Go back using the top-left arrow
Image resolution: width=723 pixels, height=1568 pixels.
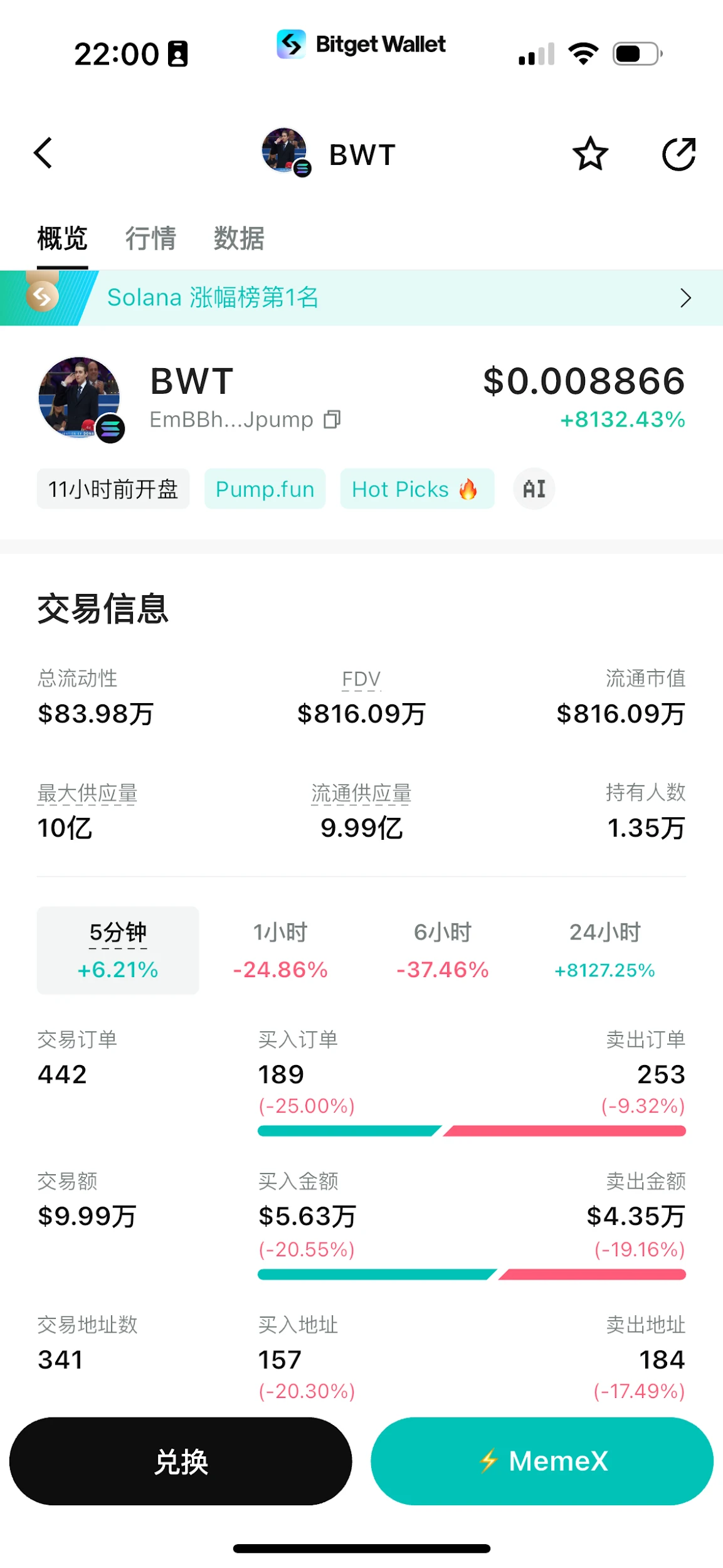click(43, 154)
